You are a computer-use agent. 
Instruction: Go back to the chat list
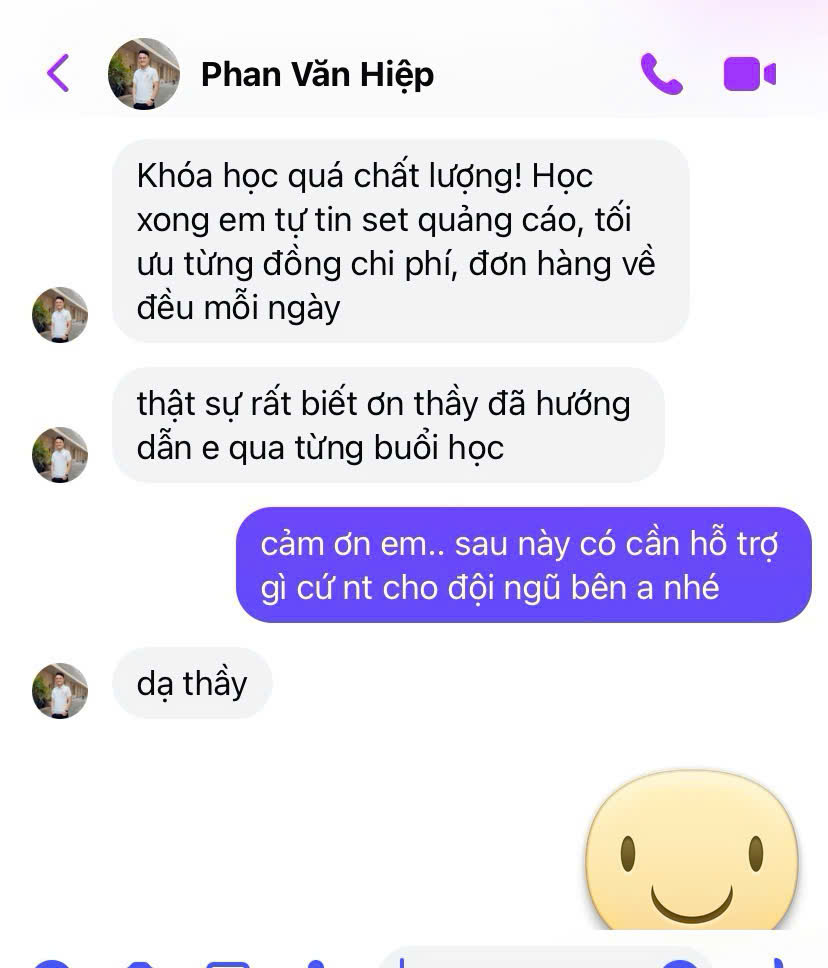tap(58, 74)
